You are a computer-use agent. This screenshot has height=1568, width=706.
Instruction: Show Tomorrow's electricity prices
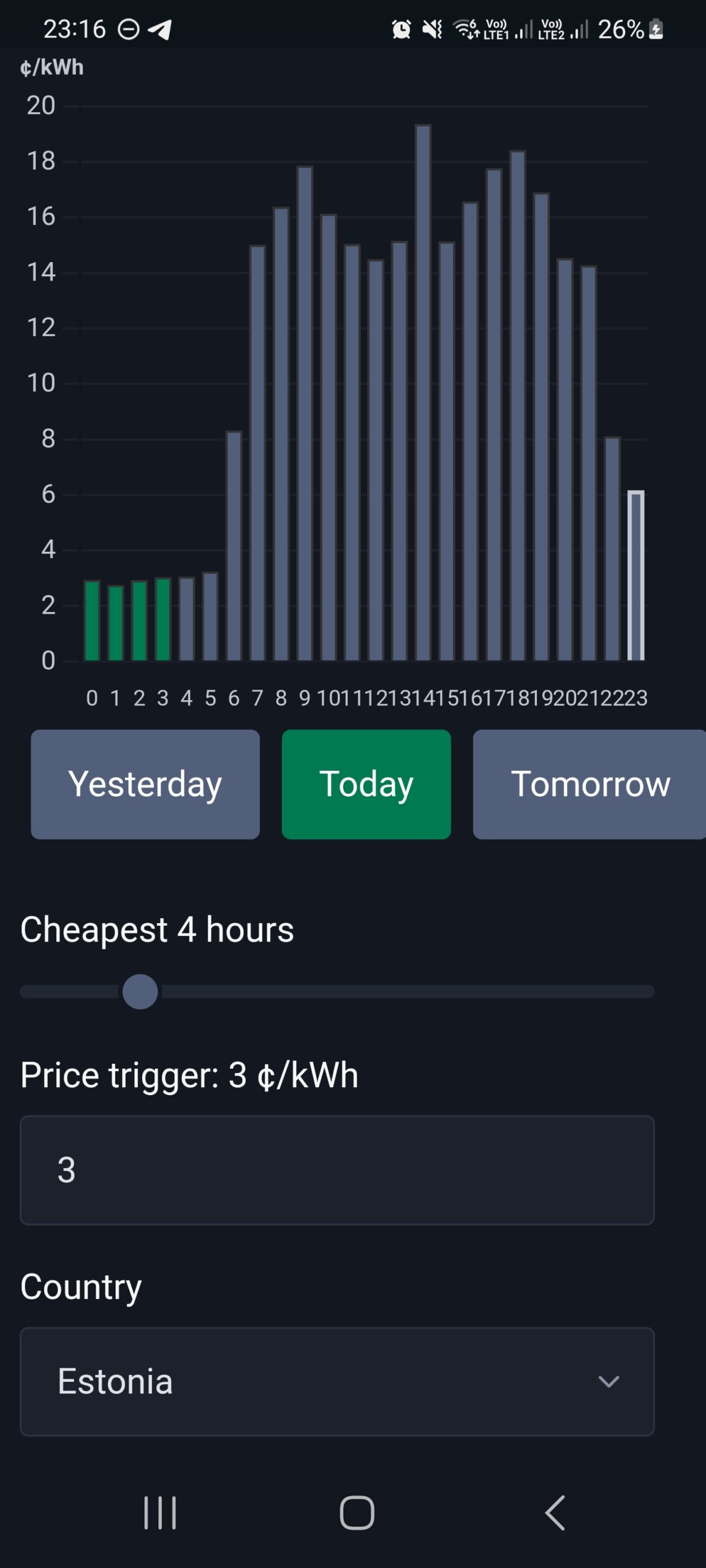tap(590, 784)
